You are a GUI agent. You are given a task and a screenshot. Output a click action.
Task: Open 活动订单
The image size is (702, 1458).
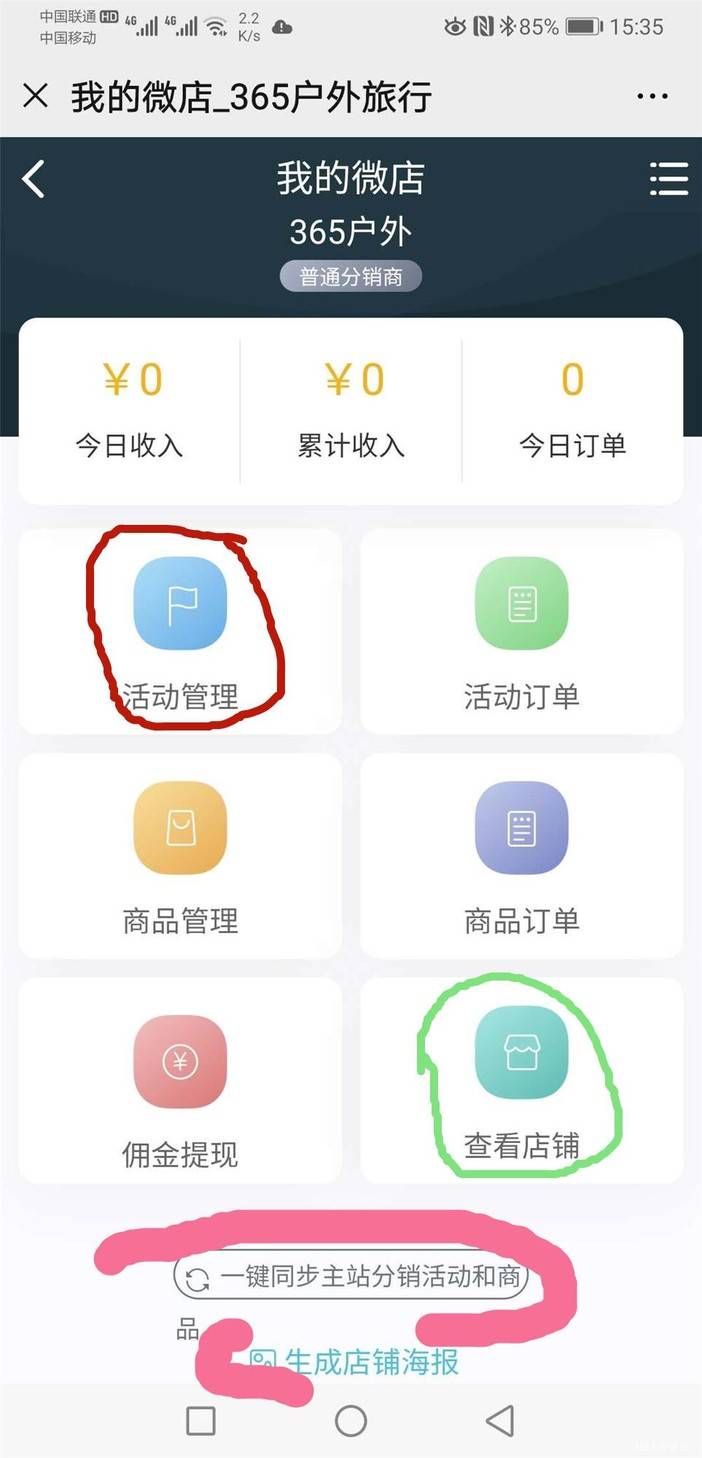tap(521, 631)
